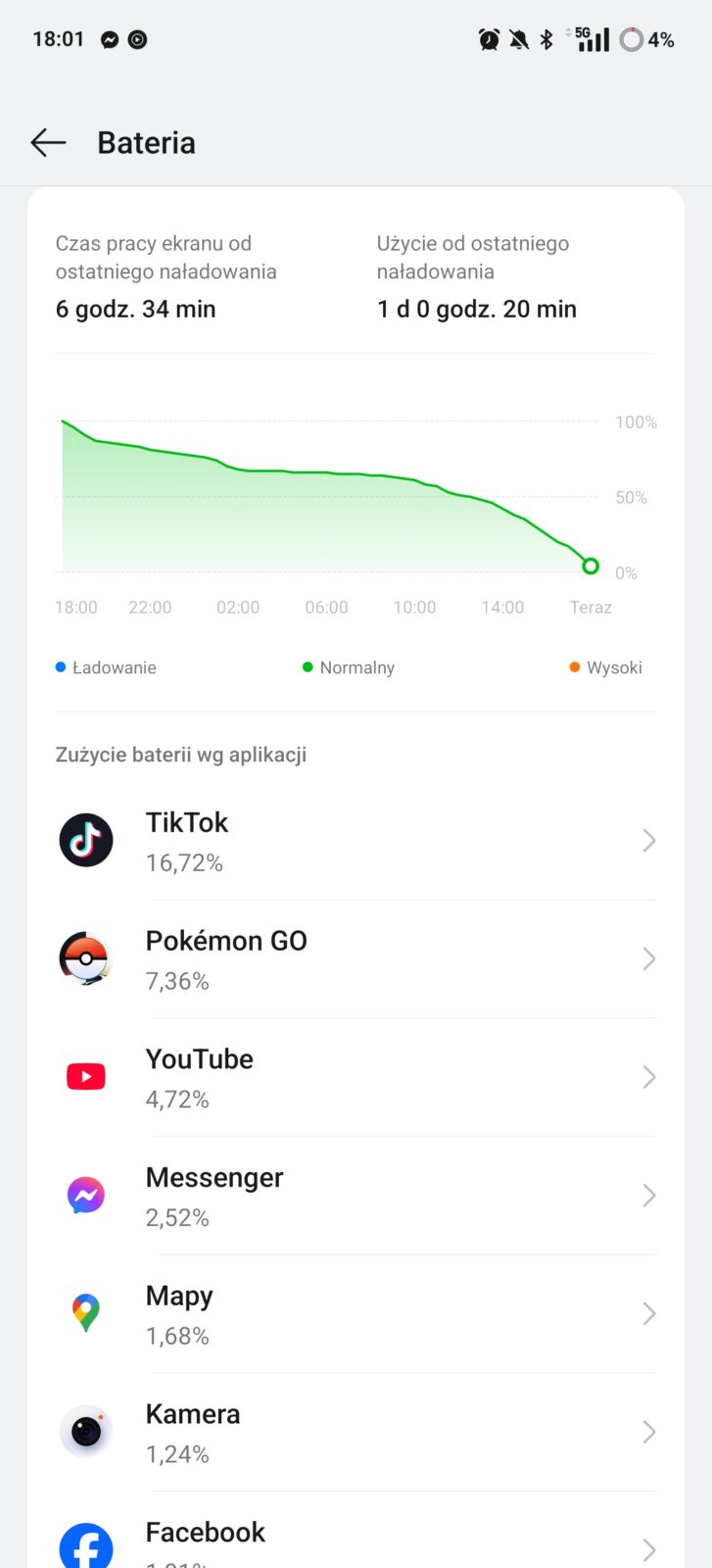This screenshot has width=712, height=1568.
Task: Open Pokémon GO battery usage details
Action: pos(356,959)
